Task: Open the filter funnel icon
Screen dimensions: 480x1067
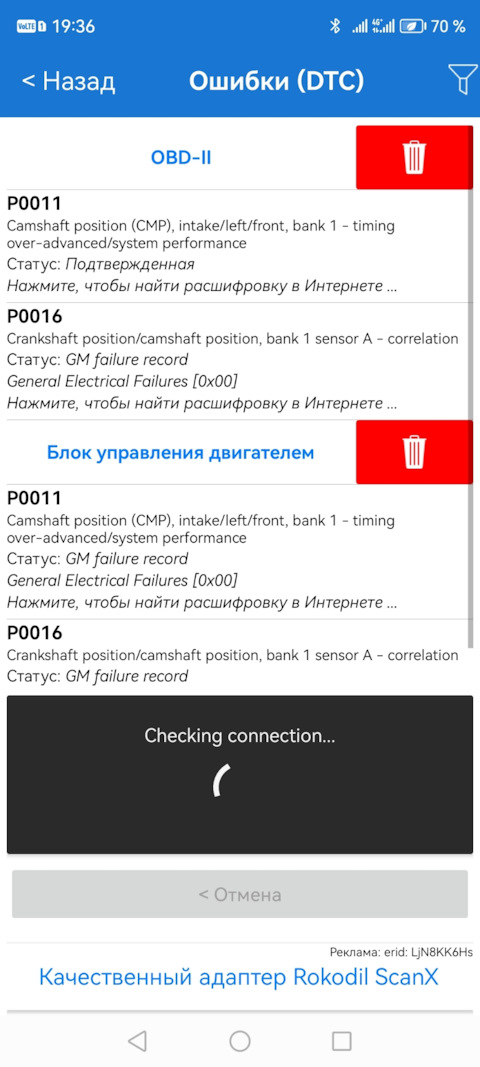Action: coord(462,80)
